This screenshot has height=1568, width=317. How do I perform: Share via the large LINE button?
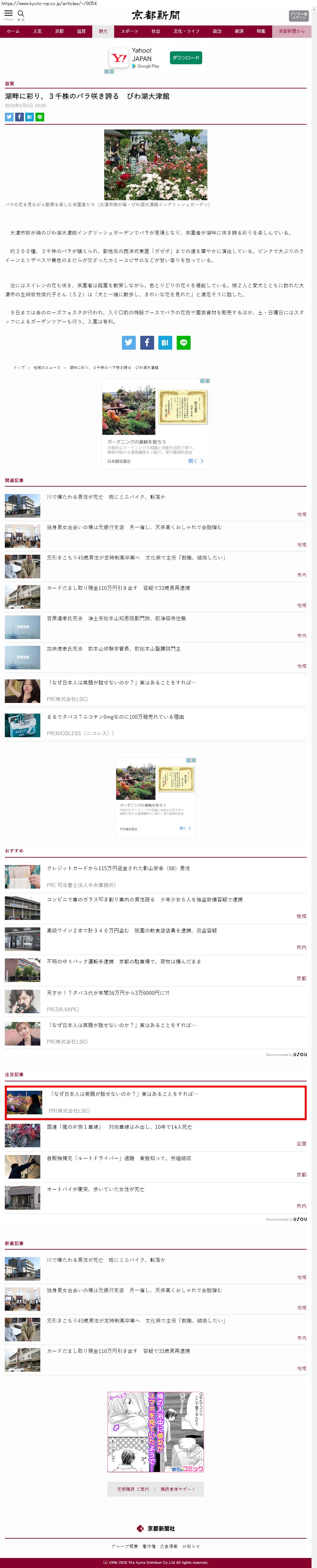coord(183,343)
